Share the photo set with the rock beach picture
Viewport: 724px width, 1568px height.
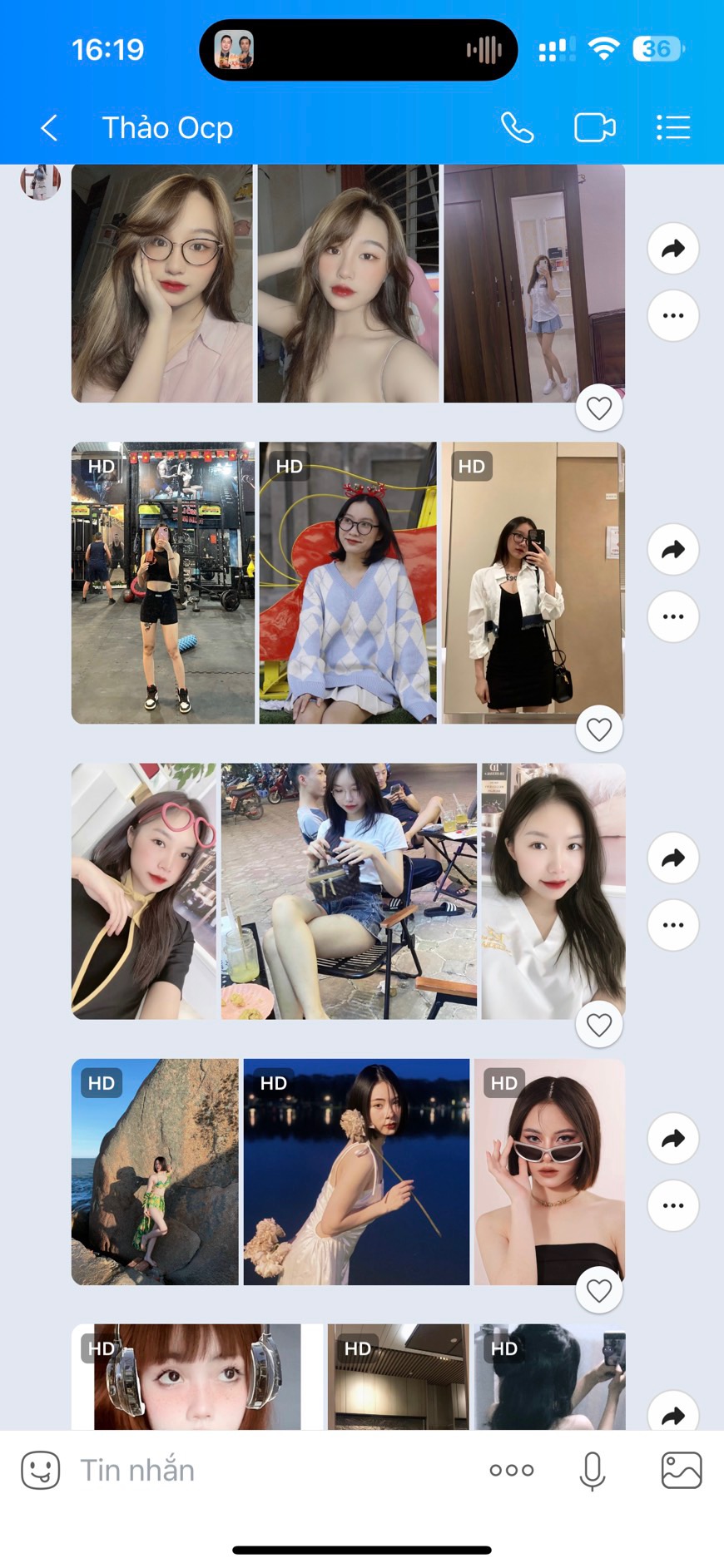[672, 1138]
